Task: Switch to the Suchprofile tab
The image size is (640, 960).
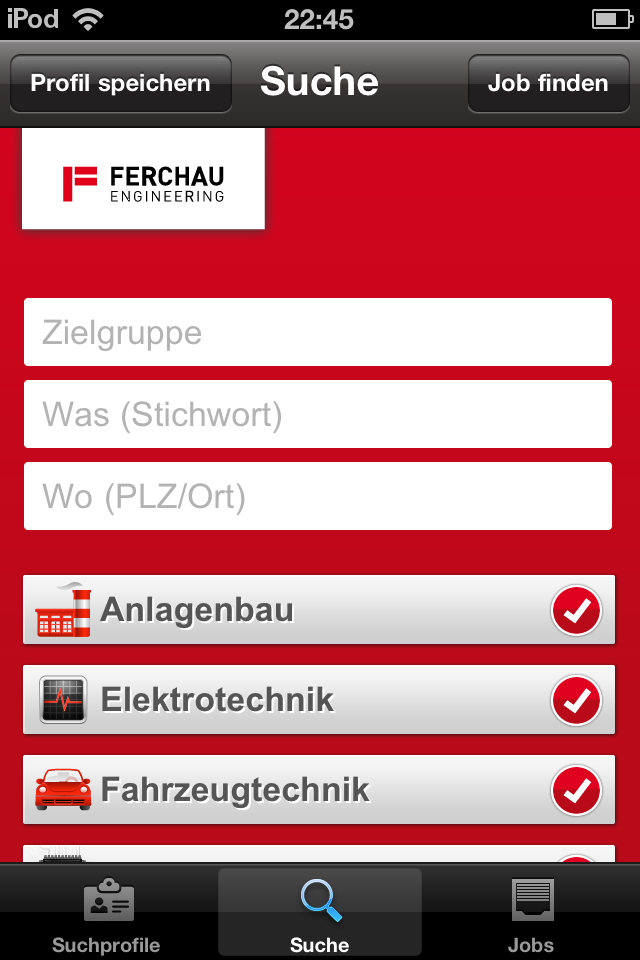Action: (106, 915)
